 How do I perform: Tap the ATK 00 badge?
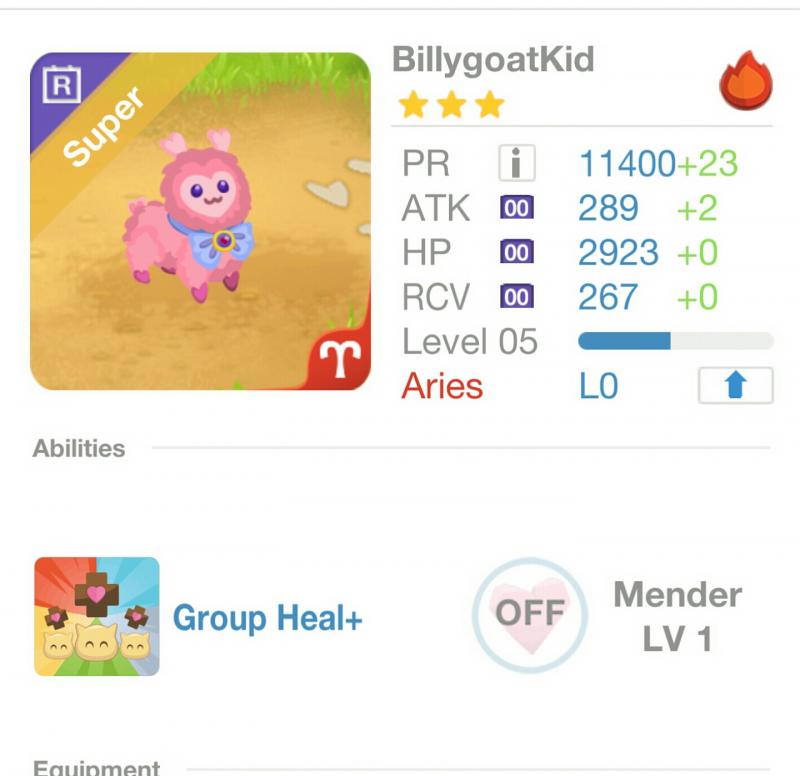pos(517,208)
